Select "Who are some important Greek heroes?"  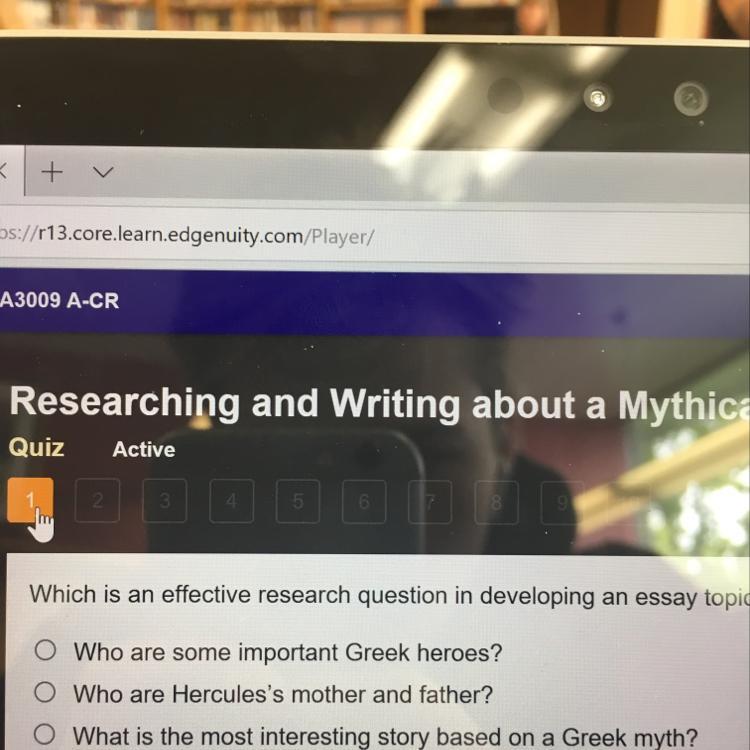[x=44, y=652]
